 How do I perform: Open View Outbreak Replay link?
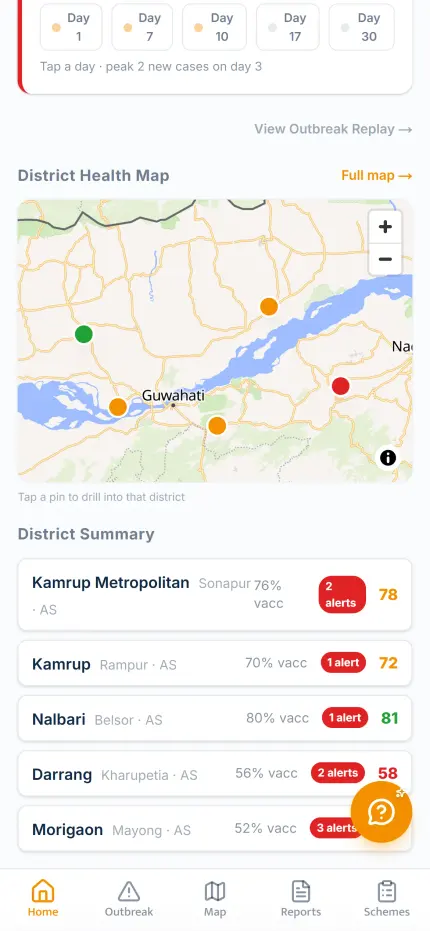tap(333, 129)
